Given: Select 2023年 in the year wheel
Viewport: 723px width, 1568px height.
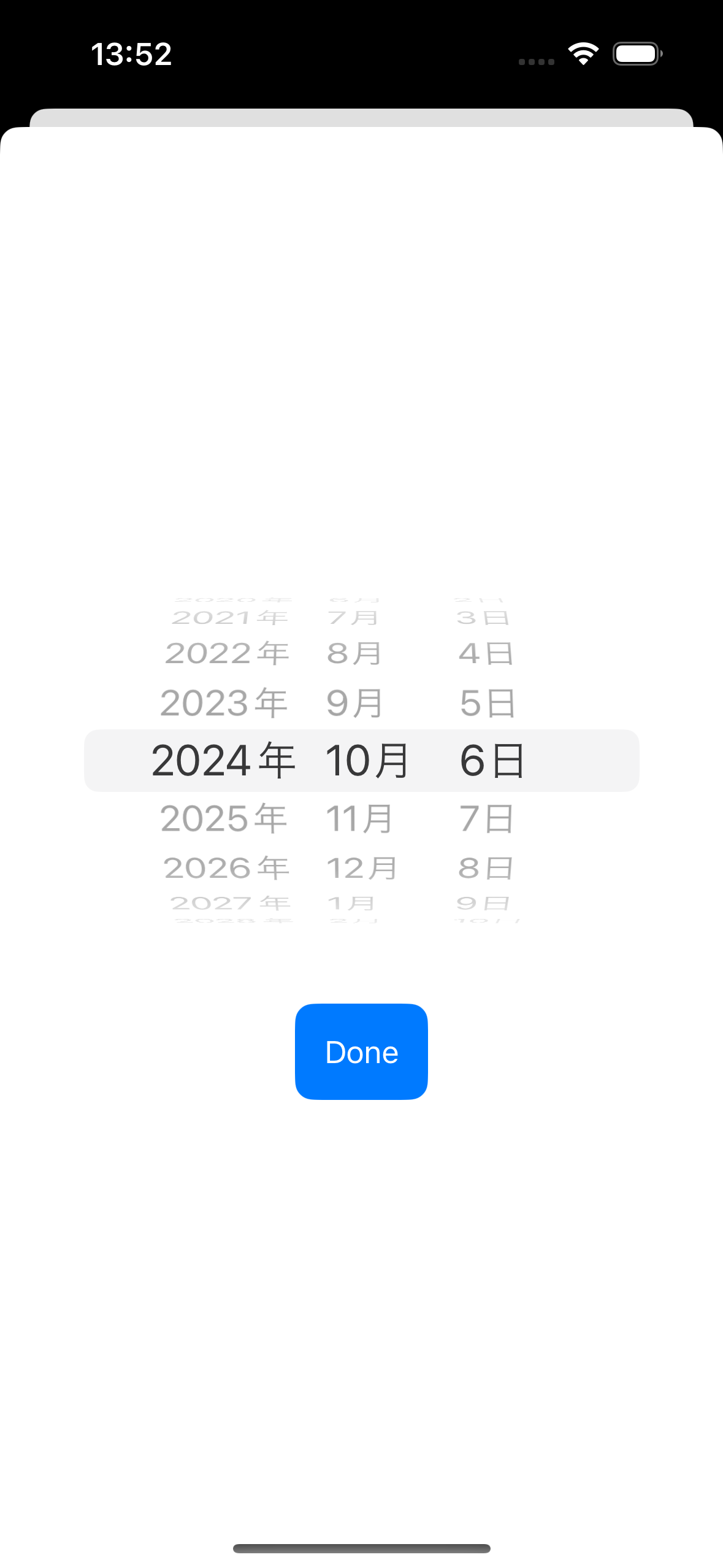Looking at the screenshot, I should 224,702.
